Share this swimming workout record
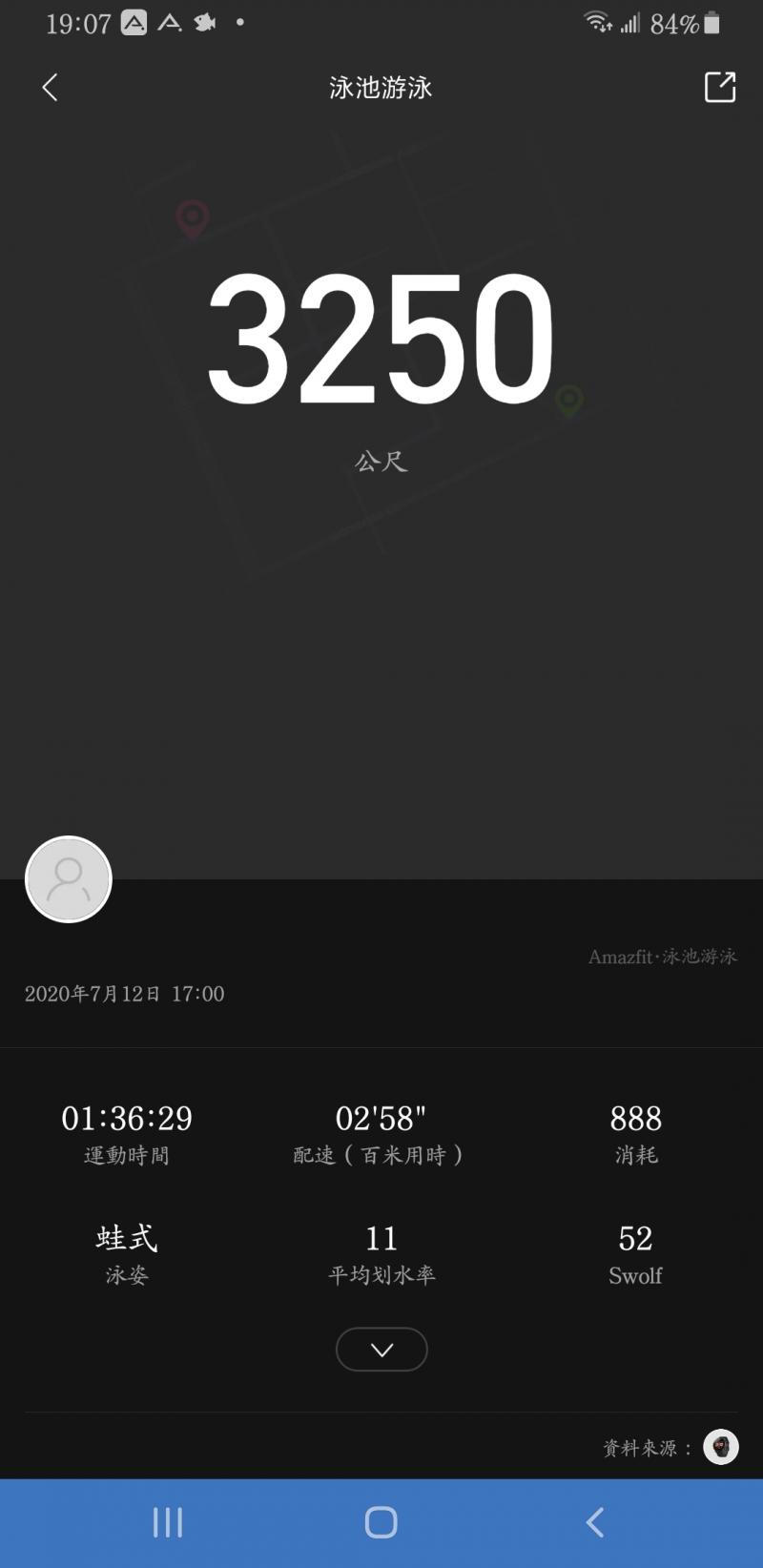 tap(719, 87)
